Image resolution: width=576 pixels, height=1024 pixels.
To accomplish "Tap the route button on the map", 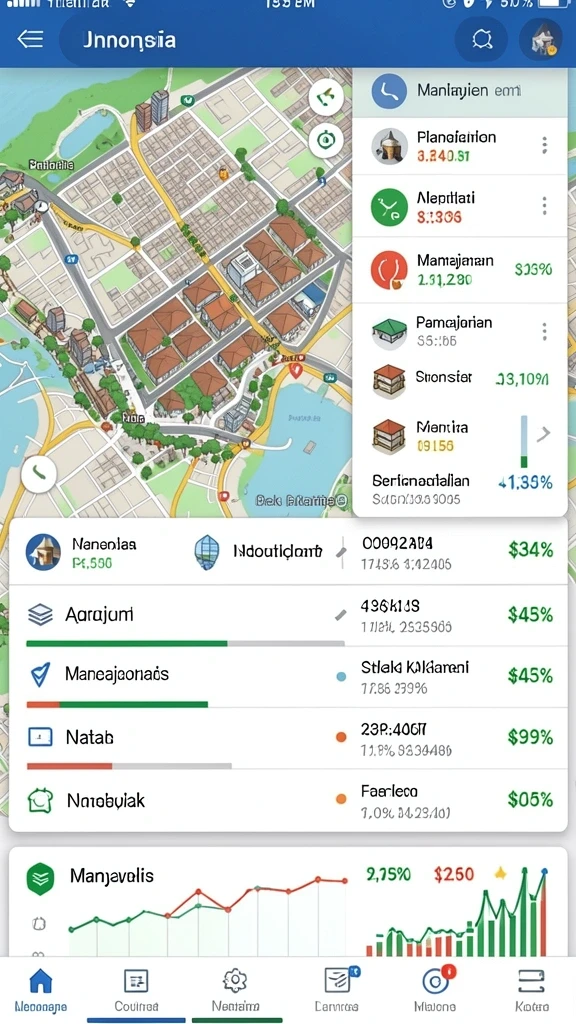I will pos(326,99).
